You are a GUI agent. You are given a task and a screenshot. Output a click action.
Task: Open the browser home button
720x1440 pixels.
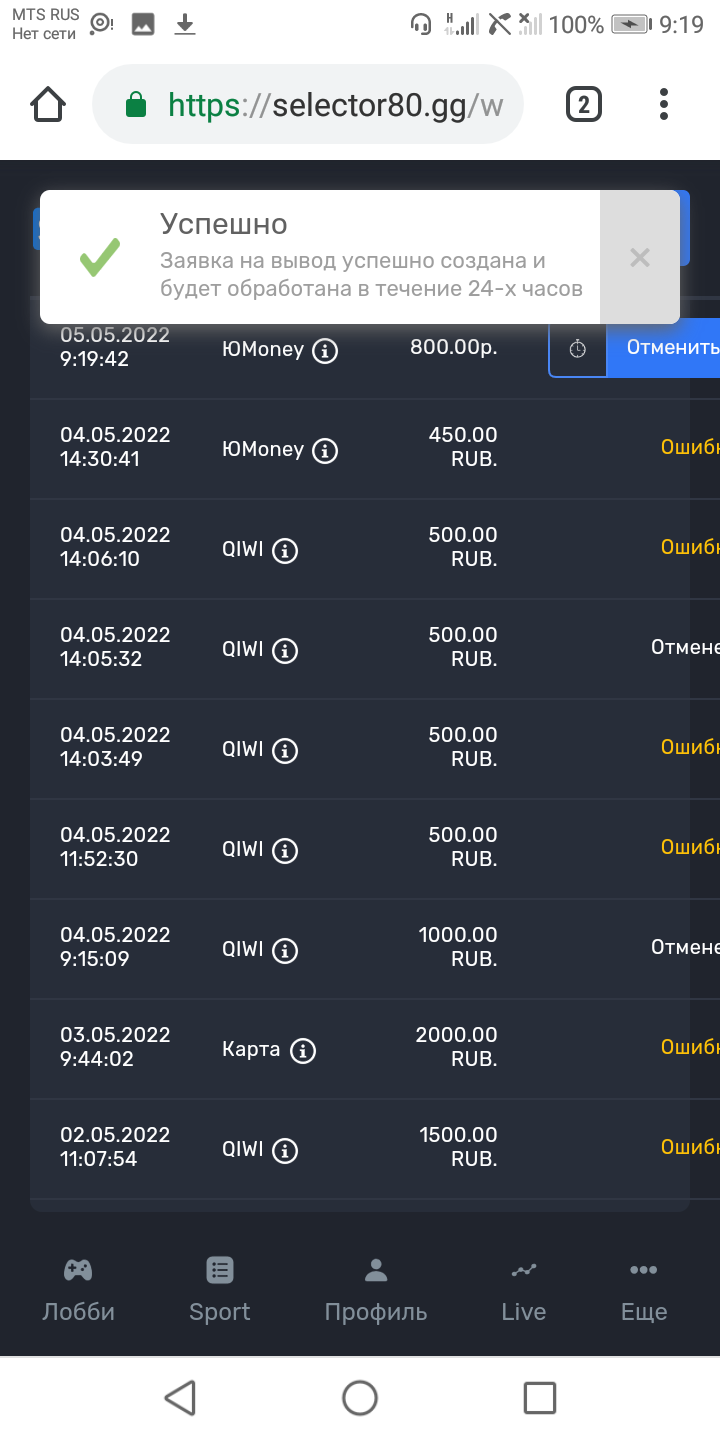click(48, 105)
